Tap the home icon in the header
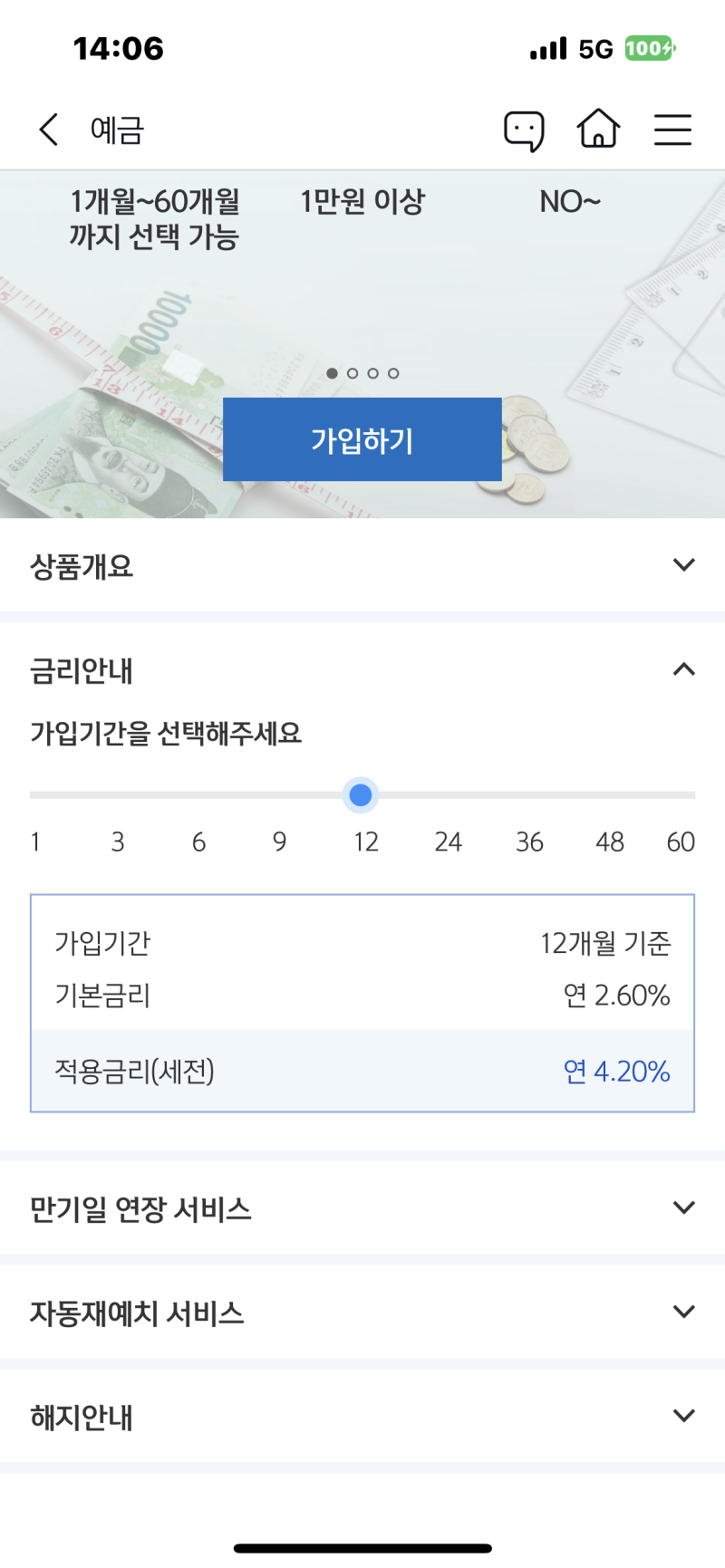Image resolution: width=725 pixels, height=1568 pixels. tap(598, 130)
